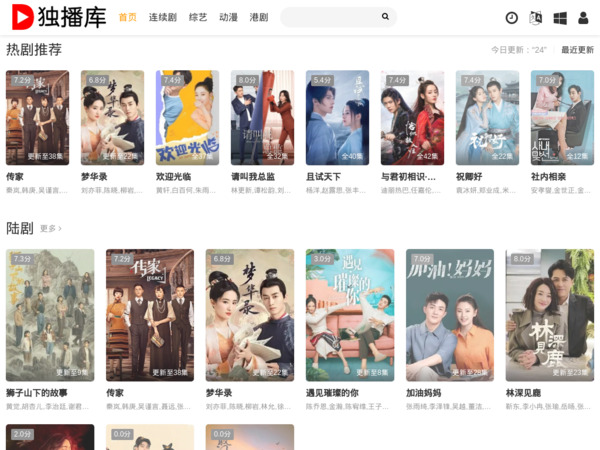Screen dimensions: 600x450
Task: Switch to the 综艺 tab
Action: click(198, 17)
